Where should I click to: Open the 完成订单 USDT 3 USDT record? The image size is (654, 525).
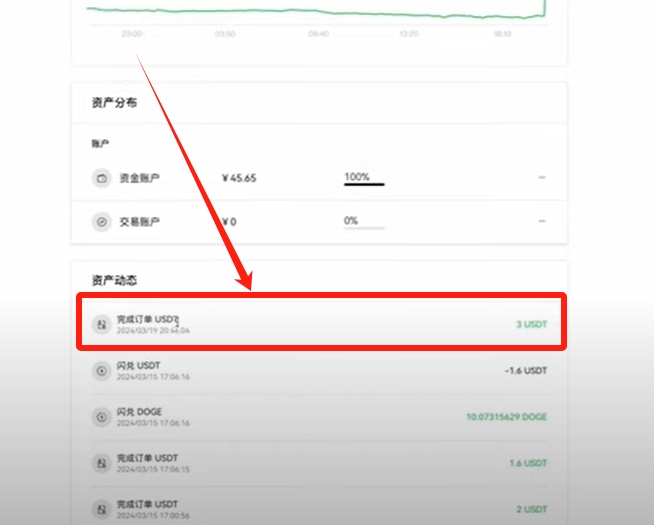[x=320, y=323]
